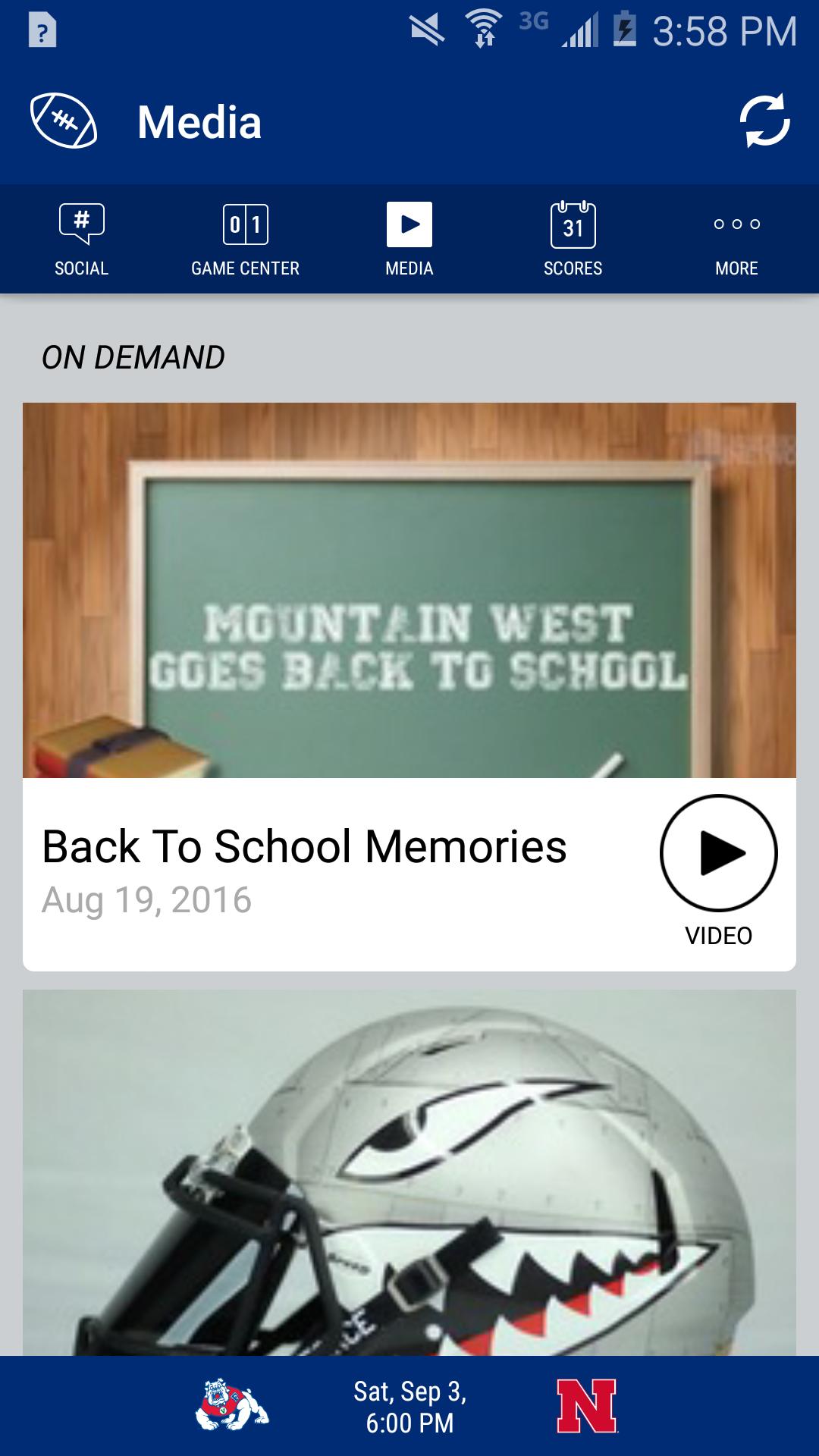This screenshot has height=1456, width=819.
Task: Tap the football icon in the header
Action: coord(64,121)
